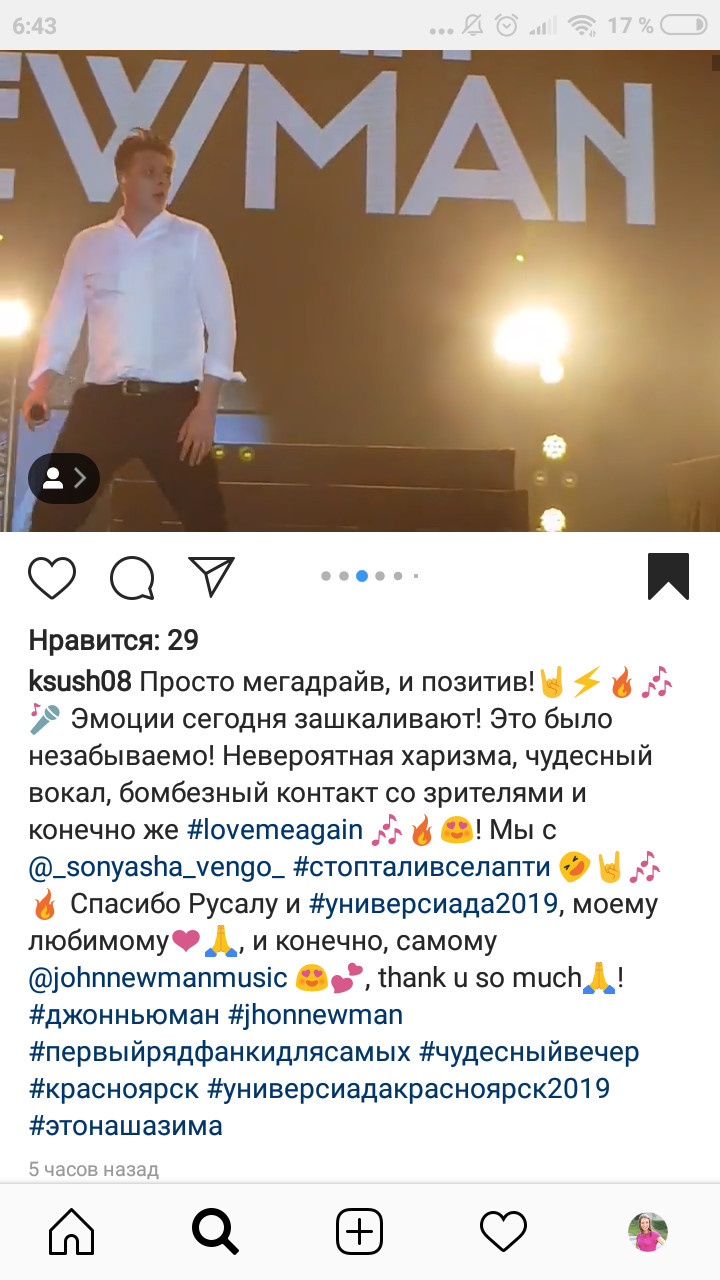The width and height of the screenshot is (720, 1280).
Task: Open the #джонньюман hashtag
Action: [124, 1015]
